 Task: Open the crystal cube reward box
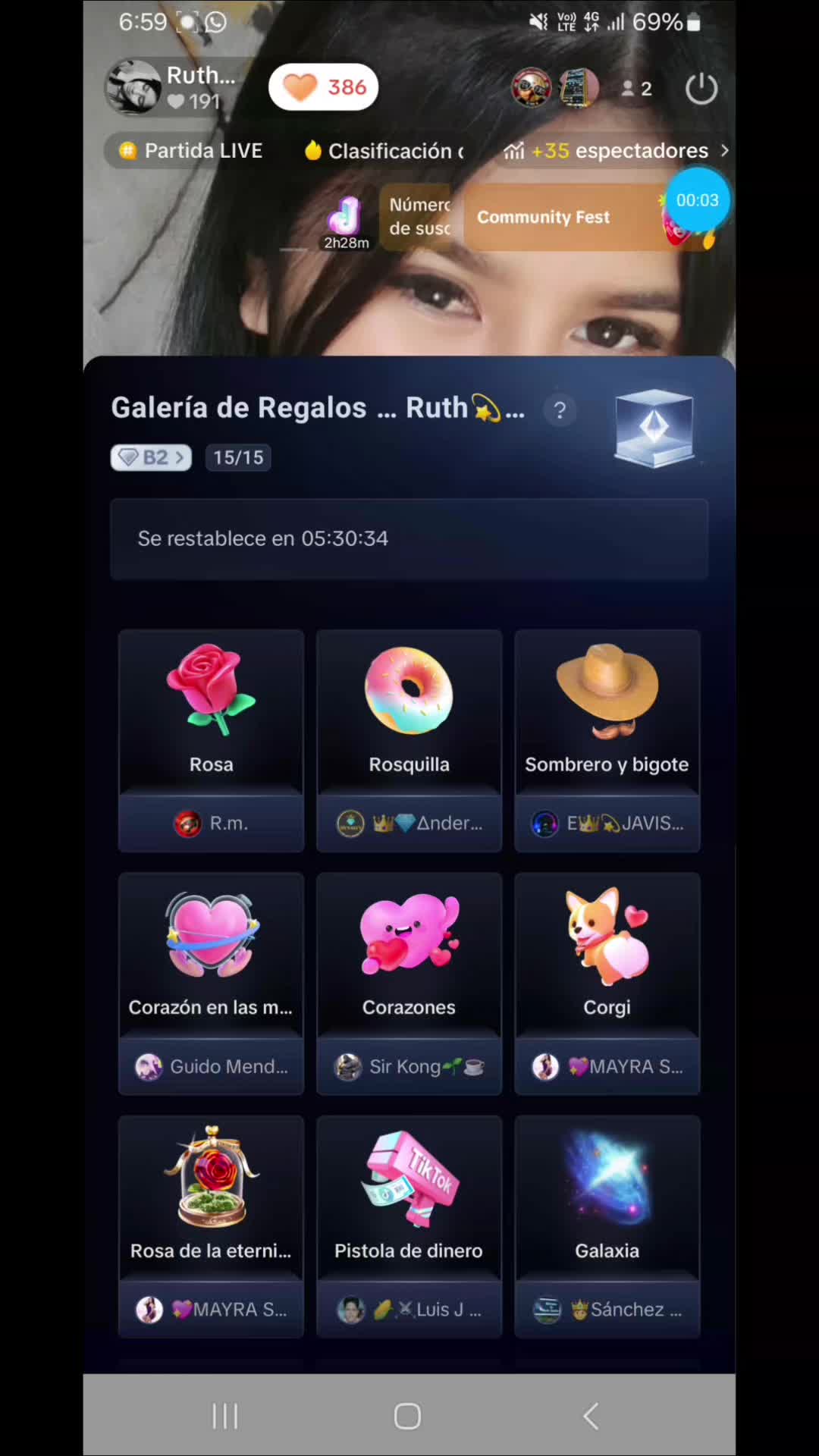pyautogui.click(x=654, y=428)
